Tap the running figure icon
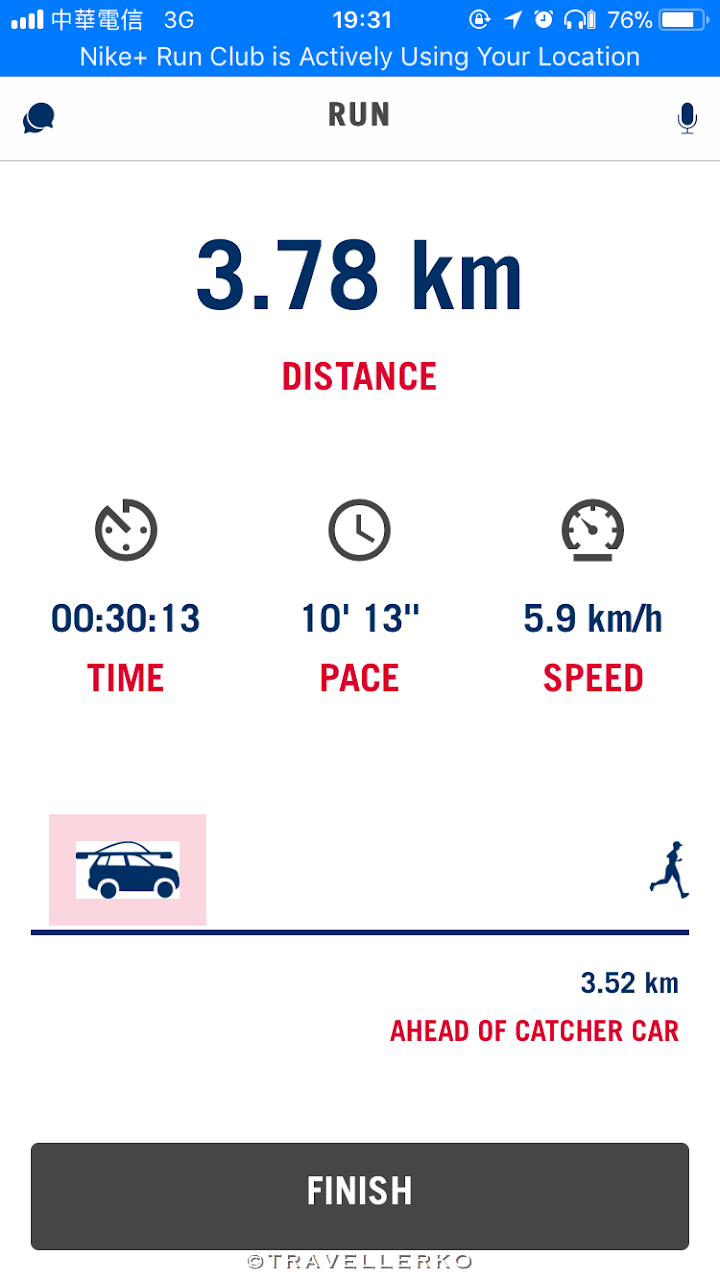Screen dimensions: 720x1281 671,869
